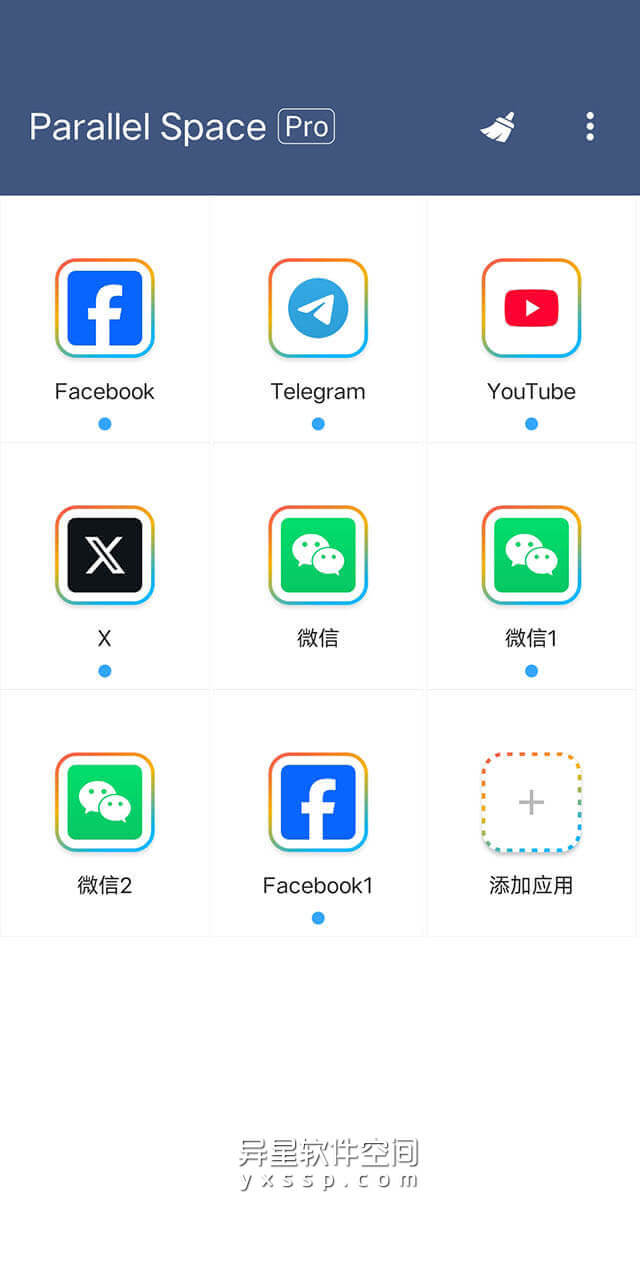This screenshot has width=640, height=1267.
Task: Open the 微信1 clone
Action: click(531, 555)
